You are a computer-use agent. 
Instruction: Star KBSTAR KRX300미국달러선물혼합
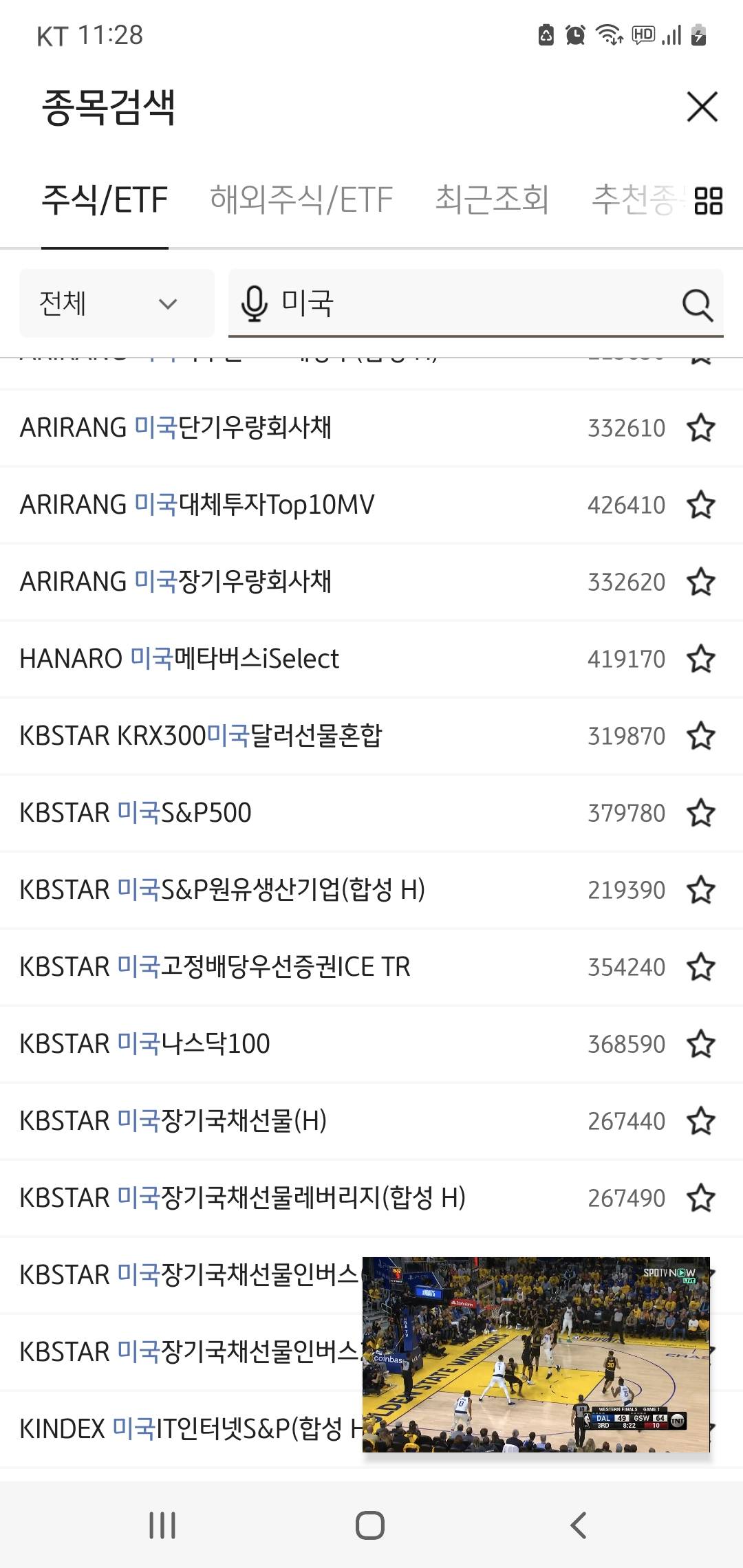701,736
